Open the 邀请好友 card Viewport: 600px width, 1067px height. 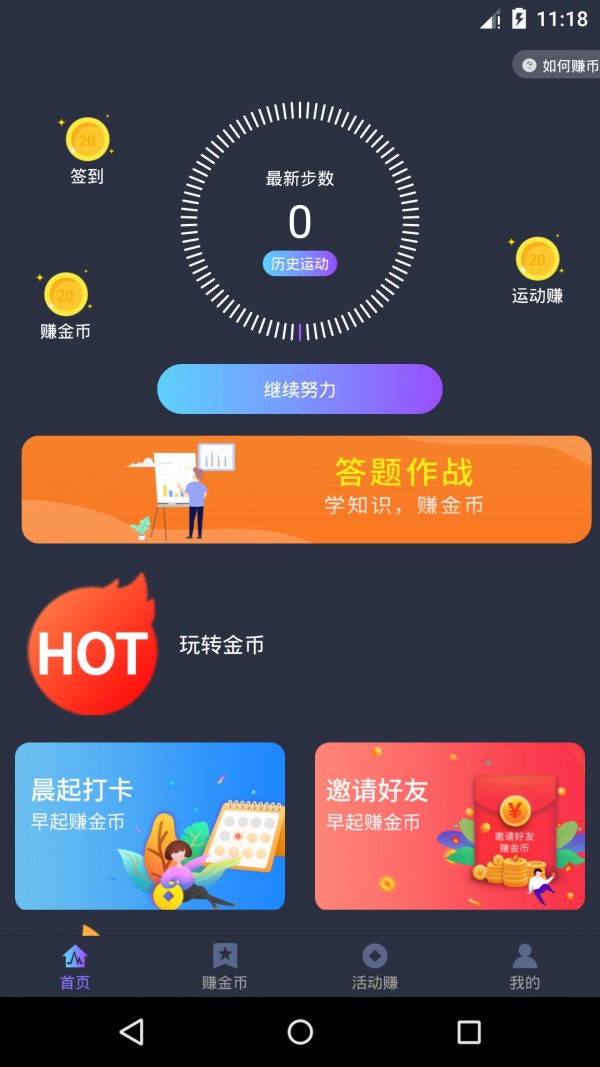tap(450, 826)
